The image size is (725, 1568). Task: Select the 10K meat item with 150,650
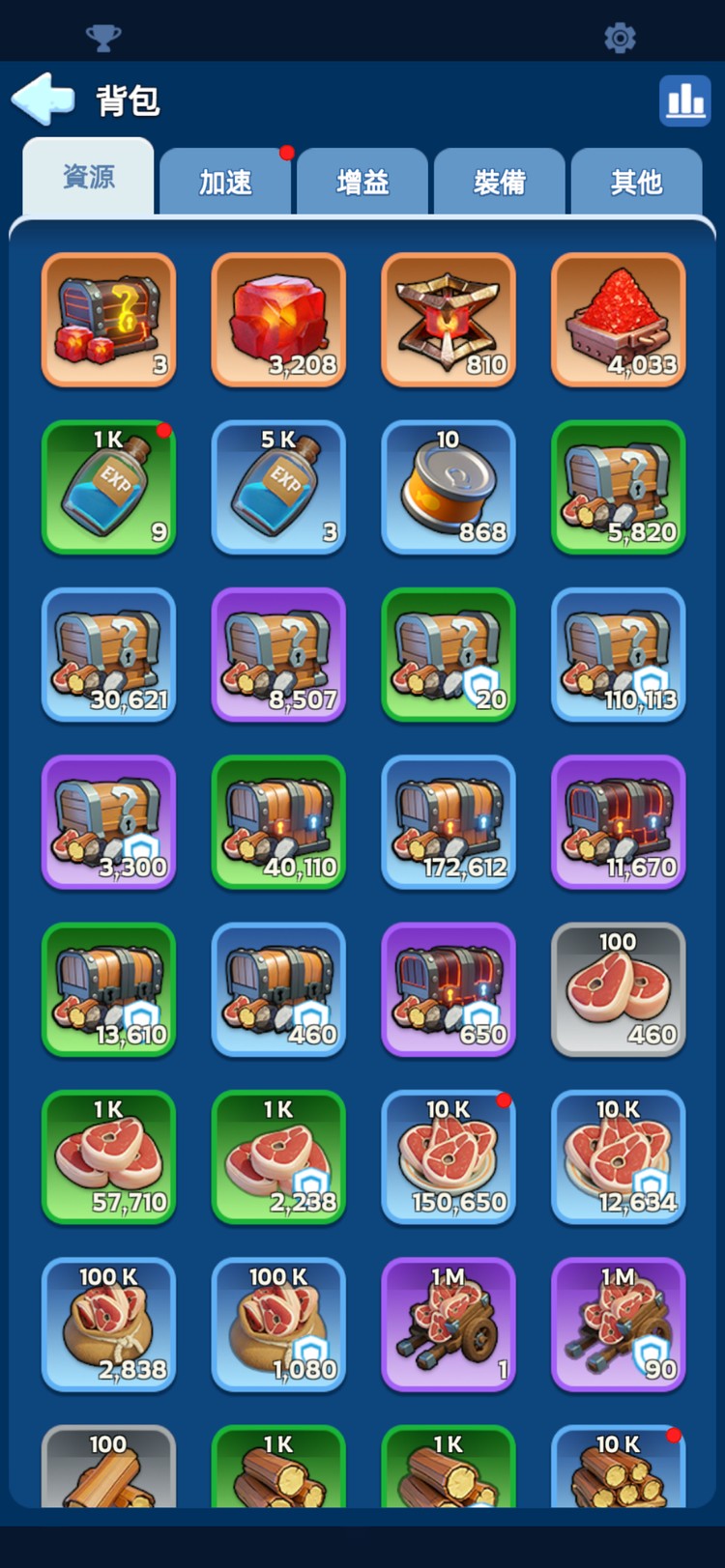pos(449,1156)
